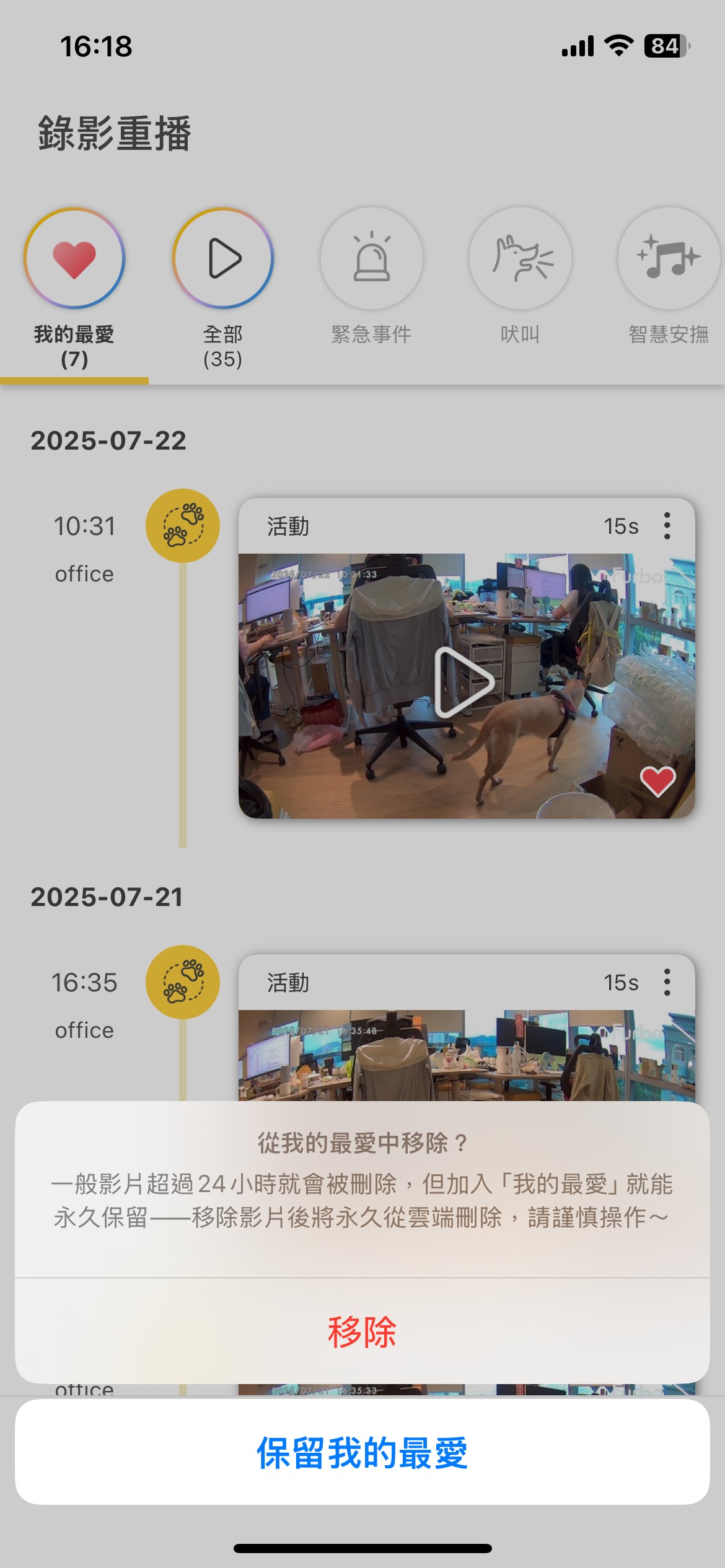725x1568 pixels.
Task: Select the 緊急事件 emergency events filter
Action: click(x=372, y=258)
